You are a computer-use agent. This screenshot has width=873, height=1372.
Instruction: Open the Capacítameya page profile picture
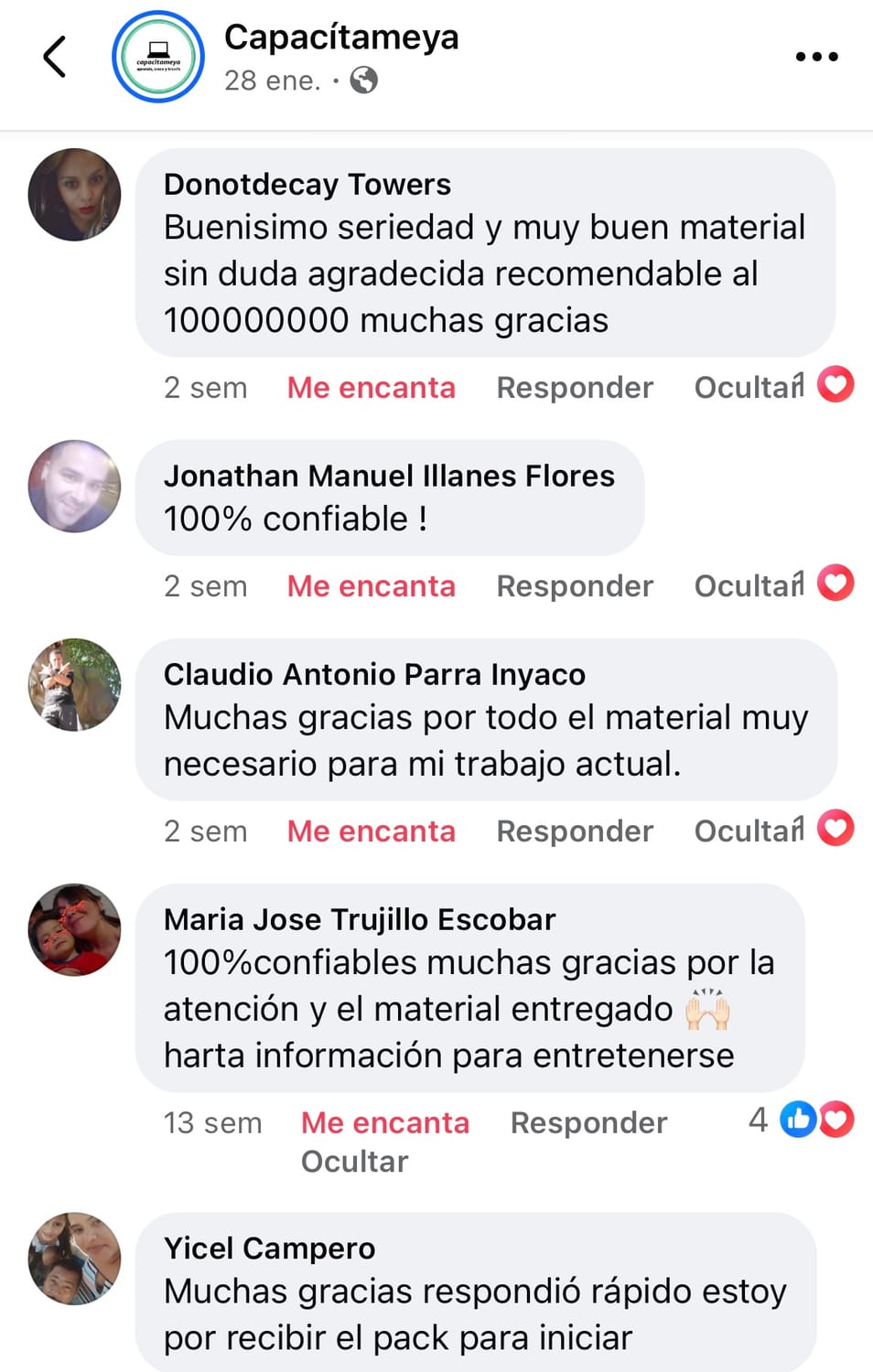click(x=158, y=57)
